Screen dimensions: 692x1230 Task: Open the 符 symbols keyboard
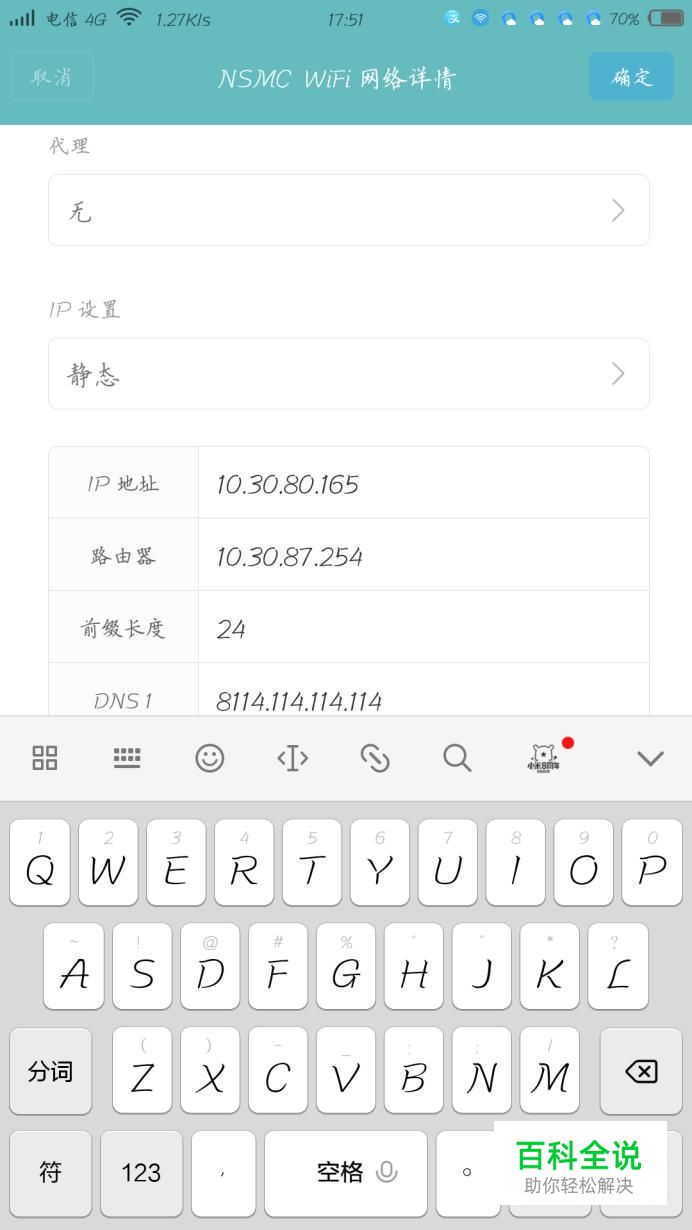click(50, 1173)
